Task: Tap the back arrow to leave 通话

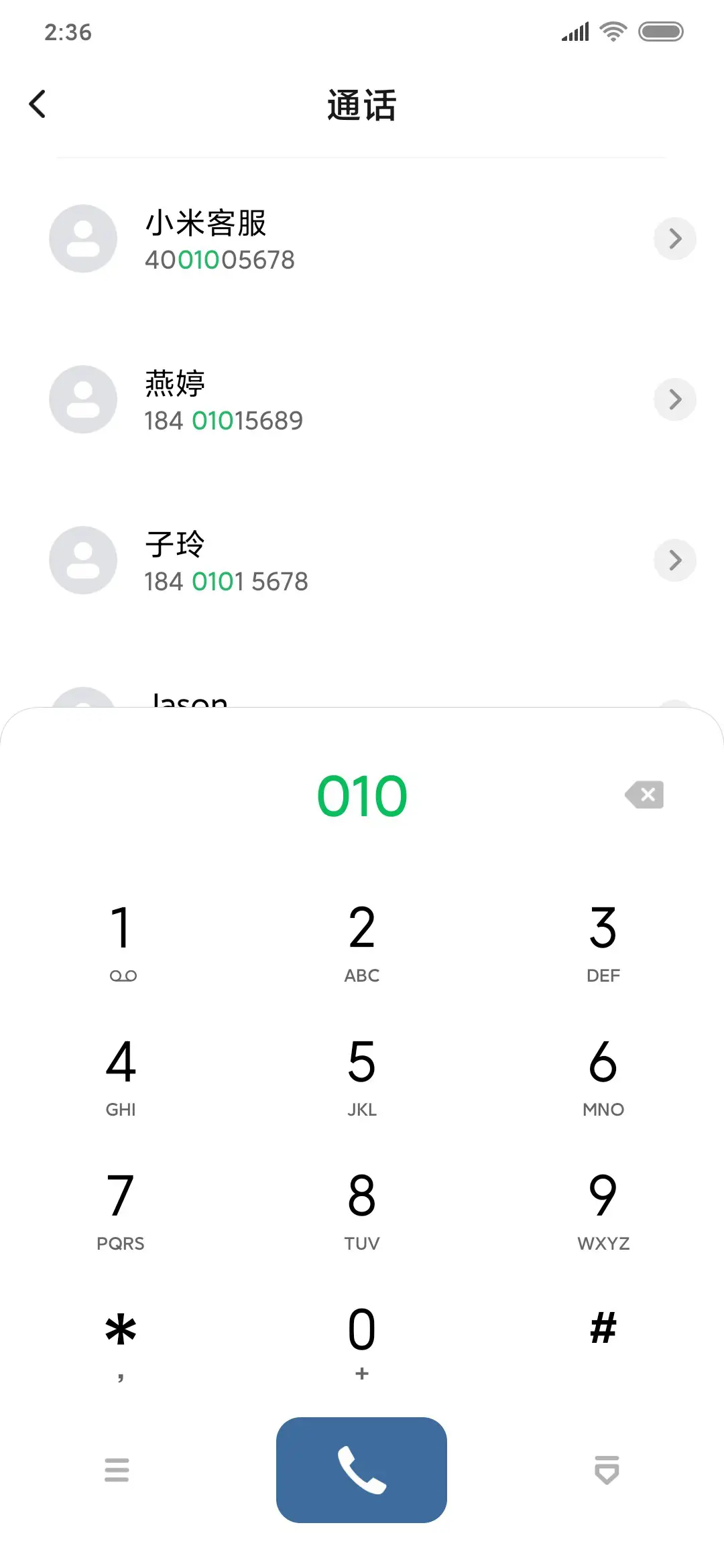Action: 38,104
